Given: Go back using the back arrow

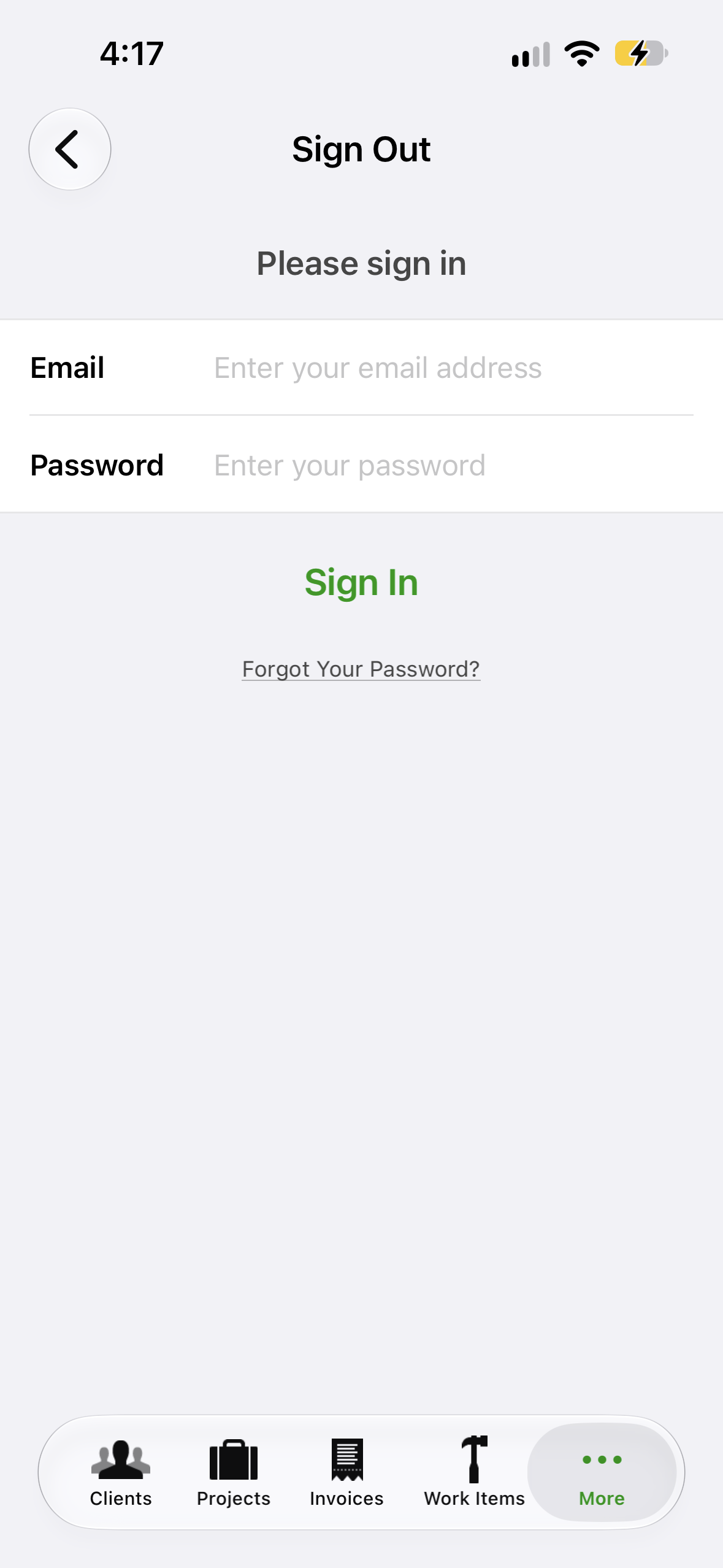Looking at the screenshot, I should coord(70,149).
